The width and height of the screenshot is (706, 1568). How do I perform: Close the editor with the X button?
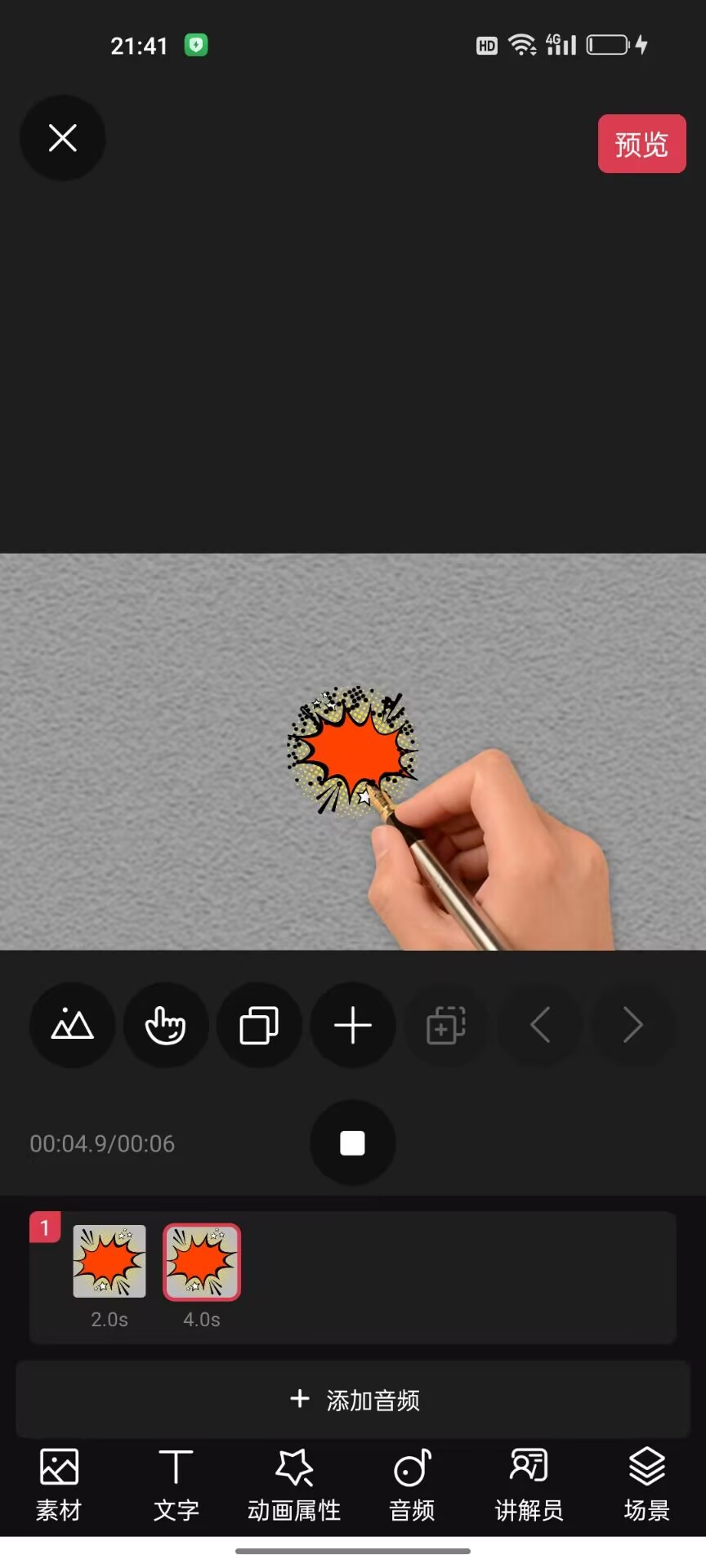click(x=62, y=138)
